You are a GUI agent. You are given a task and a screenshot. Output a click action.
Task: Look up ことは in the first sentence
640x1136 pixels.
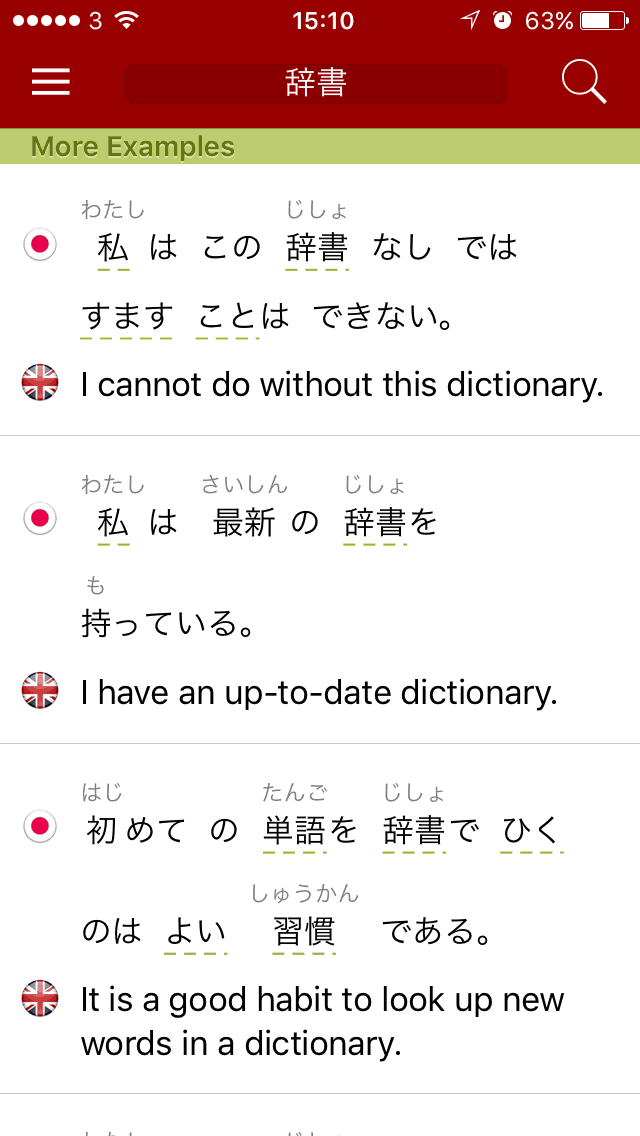[x=229, y=317]
